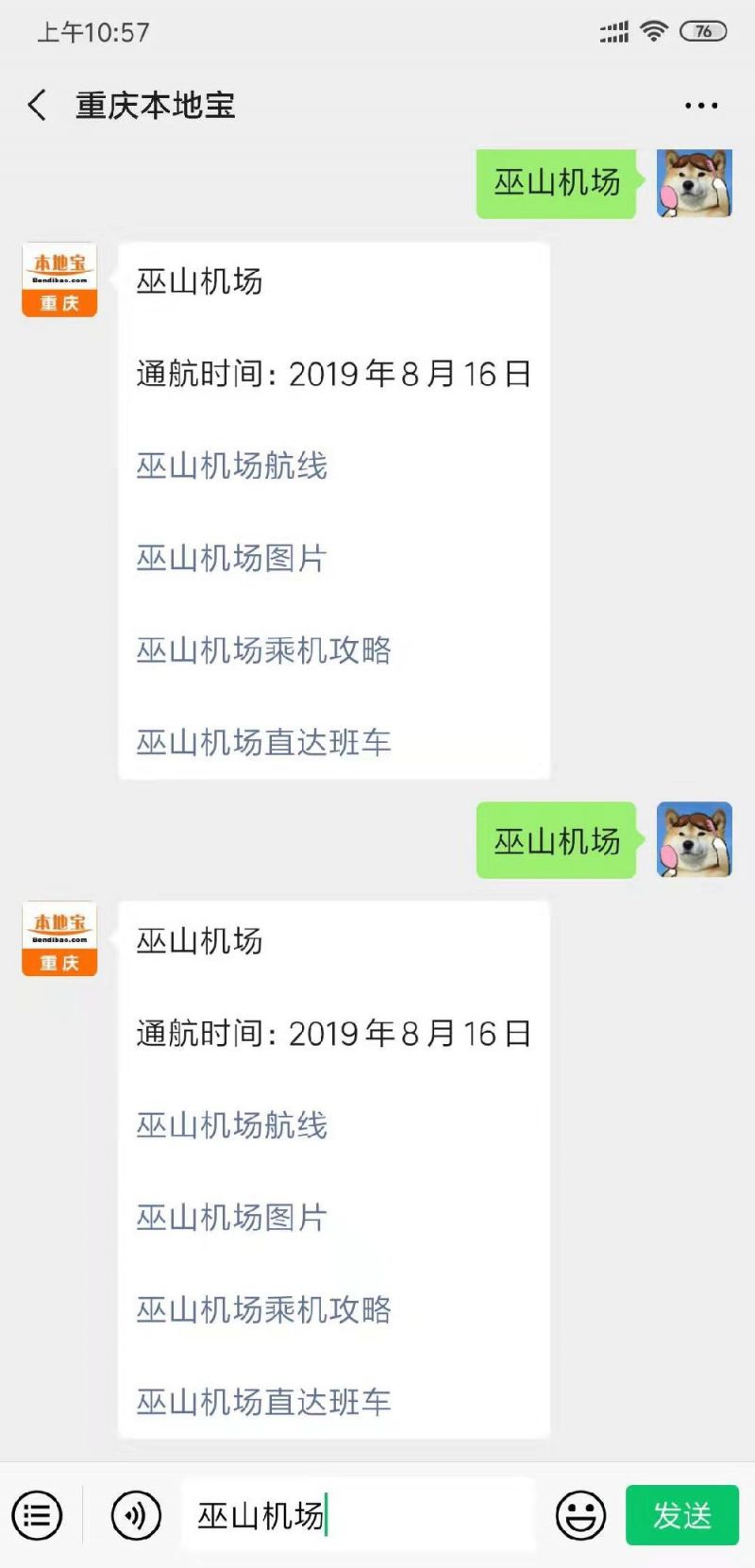The height and width of the screenshot is (1568, 755).
Task: Open the emoji picker
Action: click(580, 1516)
